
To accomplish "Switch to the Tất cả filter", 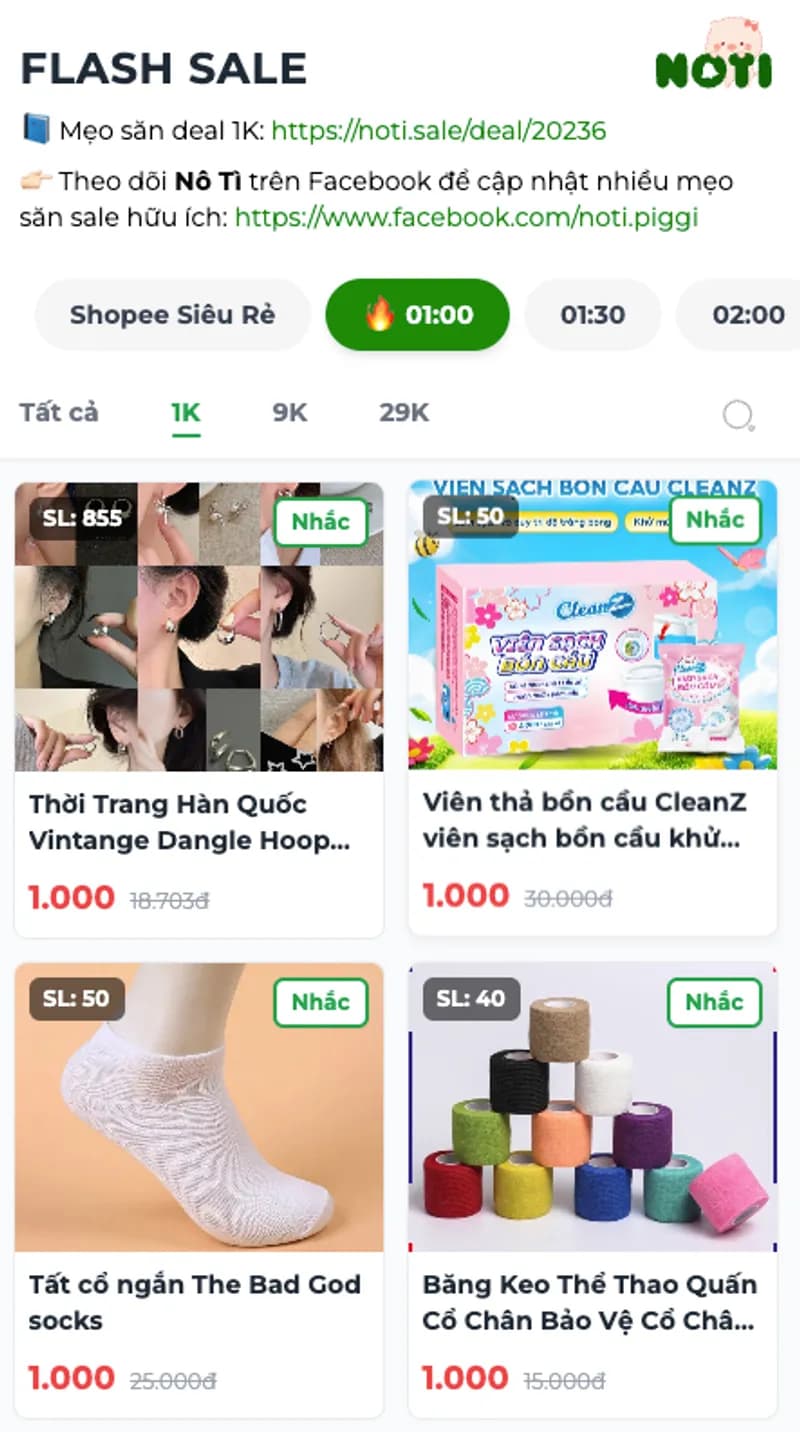I will coord(57,412).
